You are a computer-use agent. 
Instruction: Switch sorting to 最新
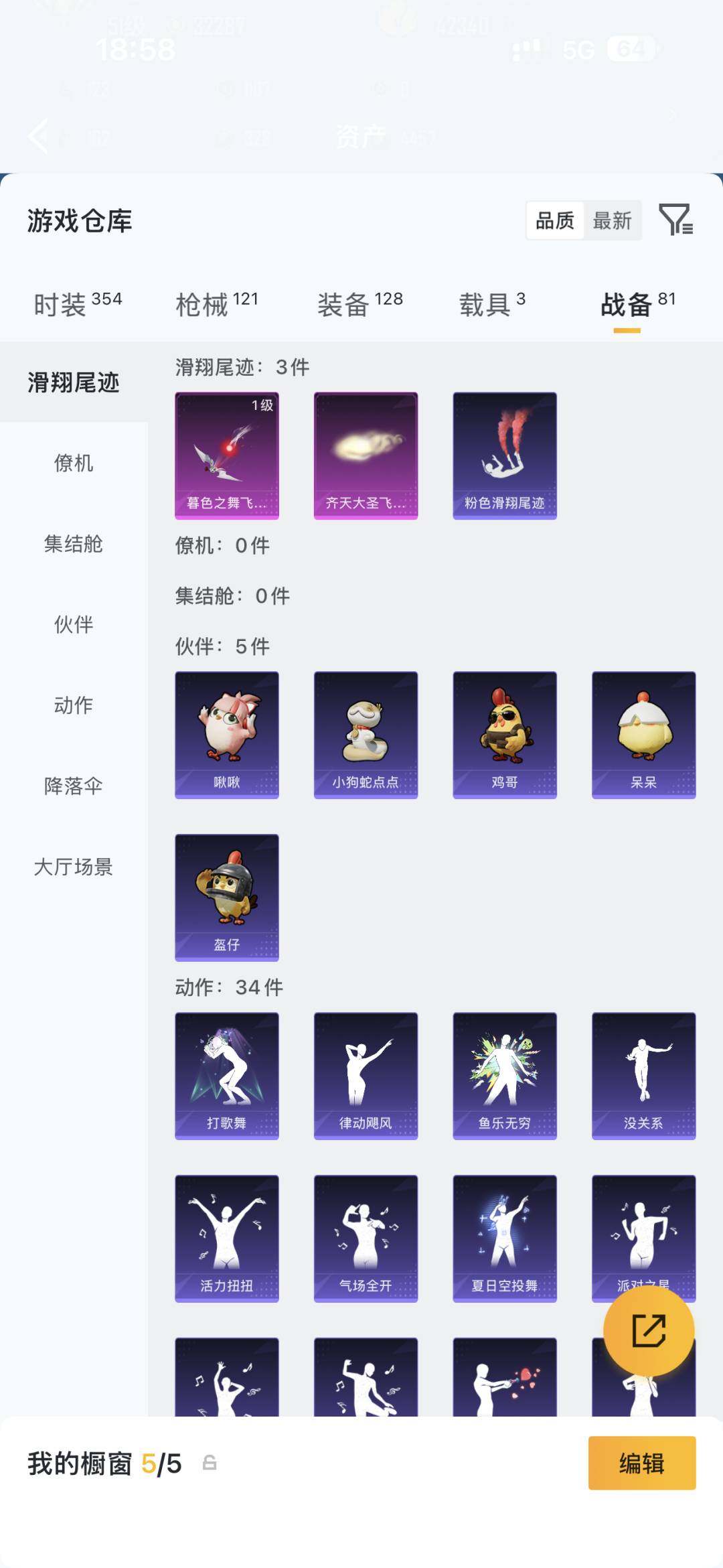612,220
